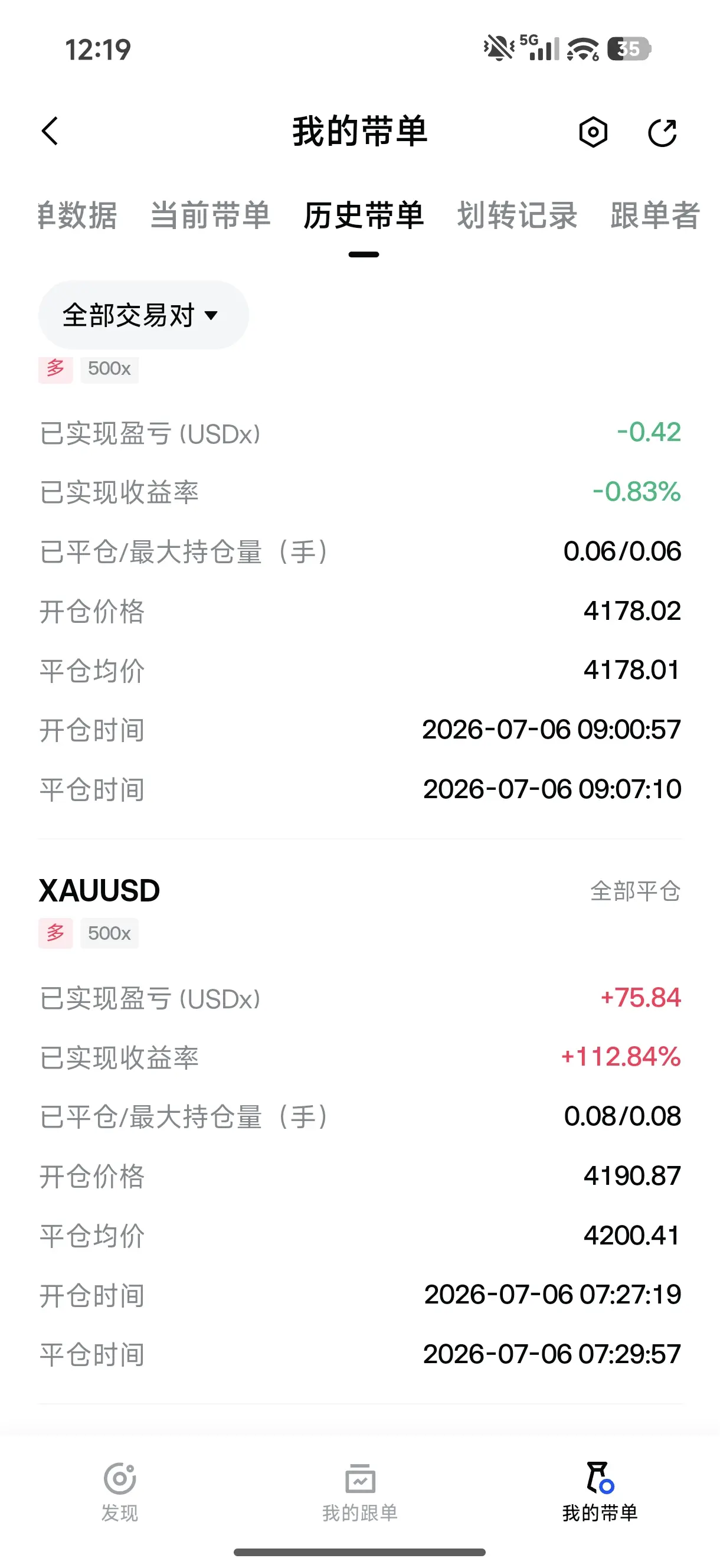Open the partly hidden 数据 tab

click(77, 215)
